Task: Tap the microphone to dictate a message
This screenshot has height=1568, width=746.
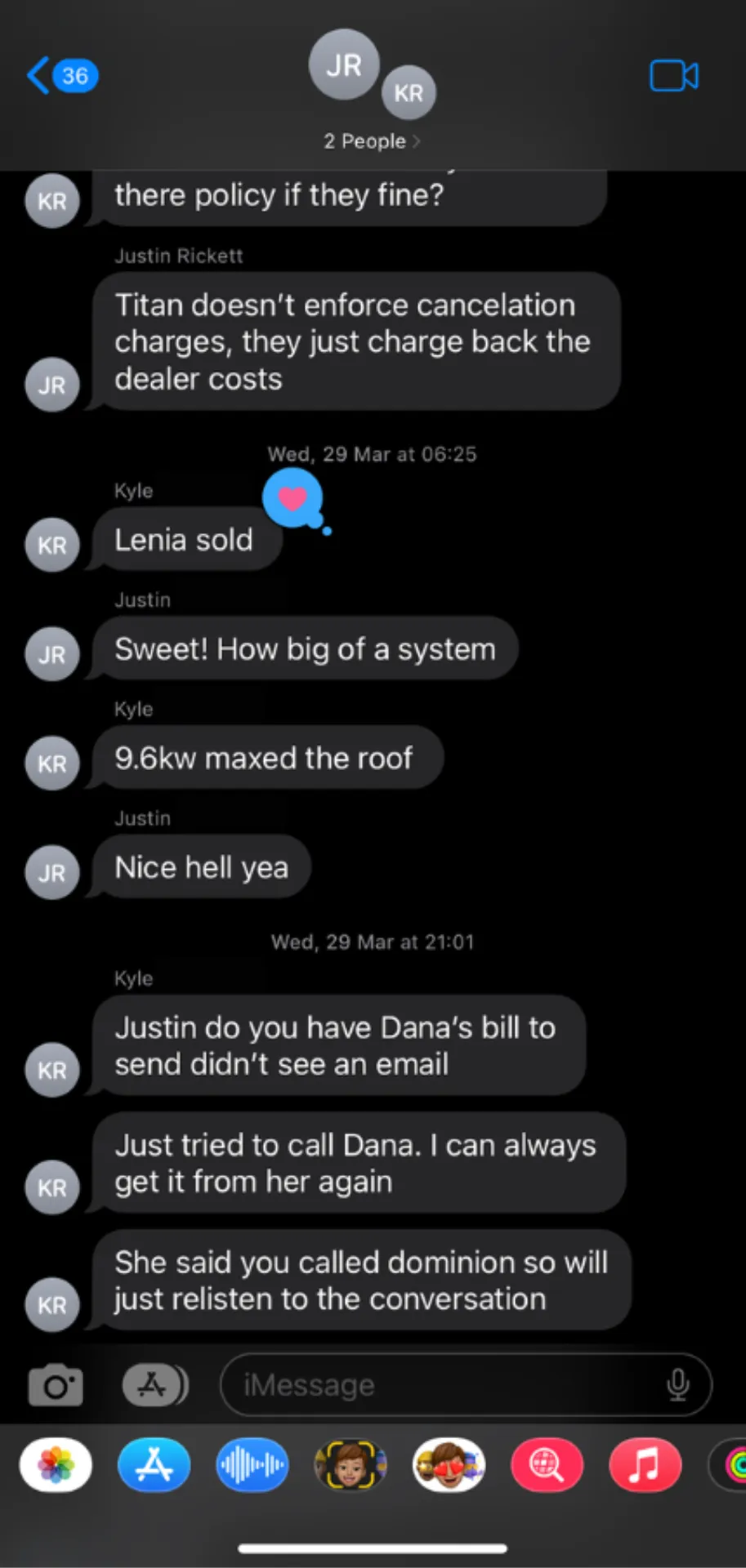Action: point(677,1384)
